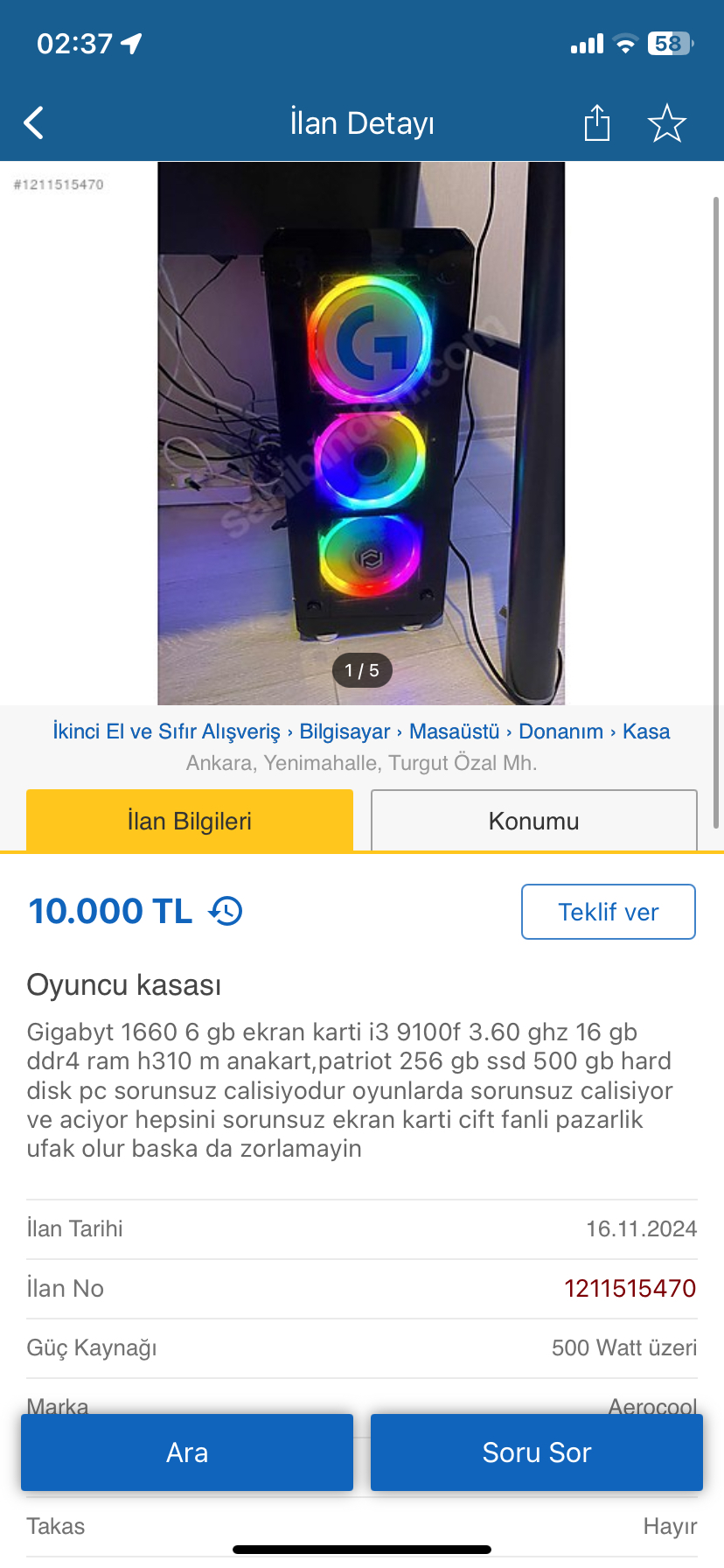Open Kasa breadcrumb link

point(645,731)
